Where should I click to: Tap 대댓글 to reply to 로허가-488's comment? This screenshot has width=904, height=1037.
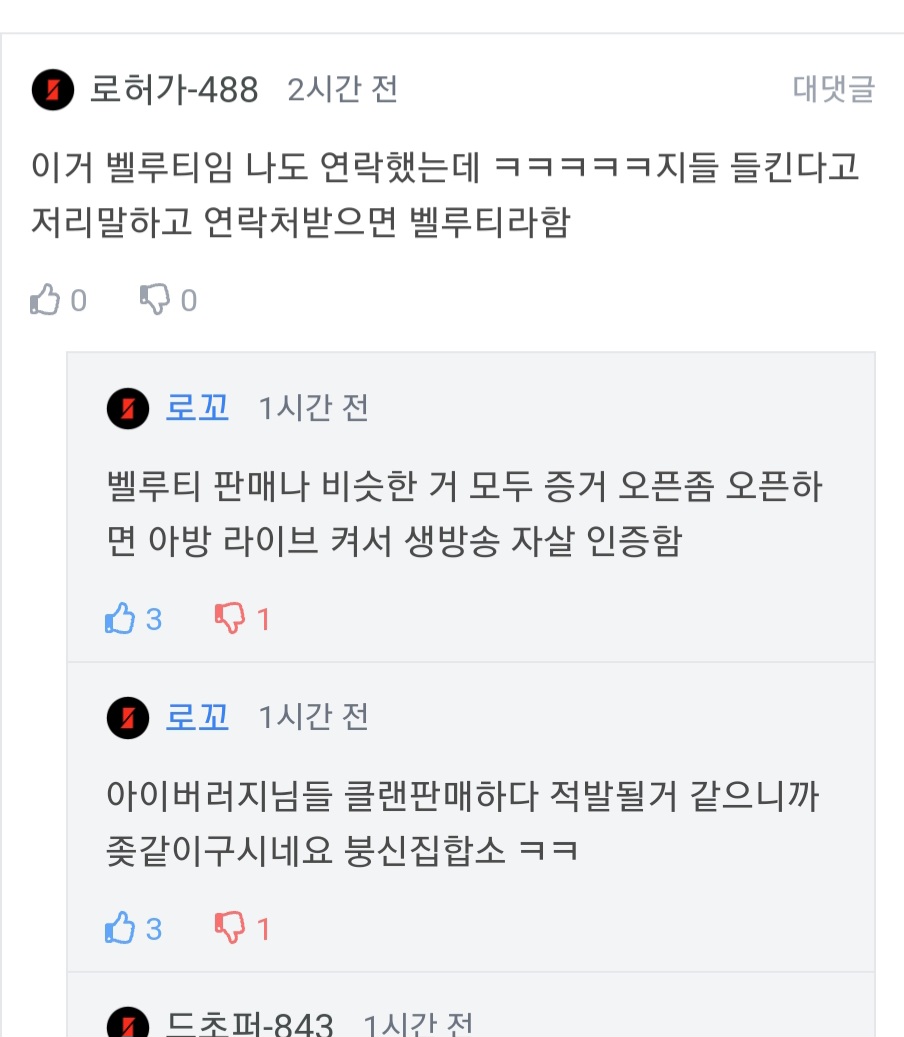pos(833,90)
